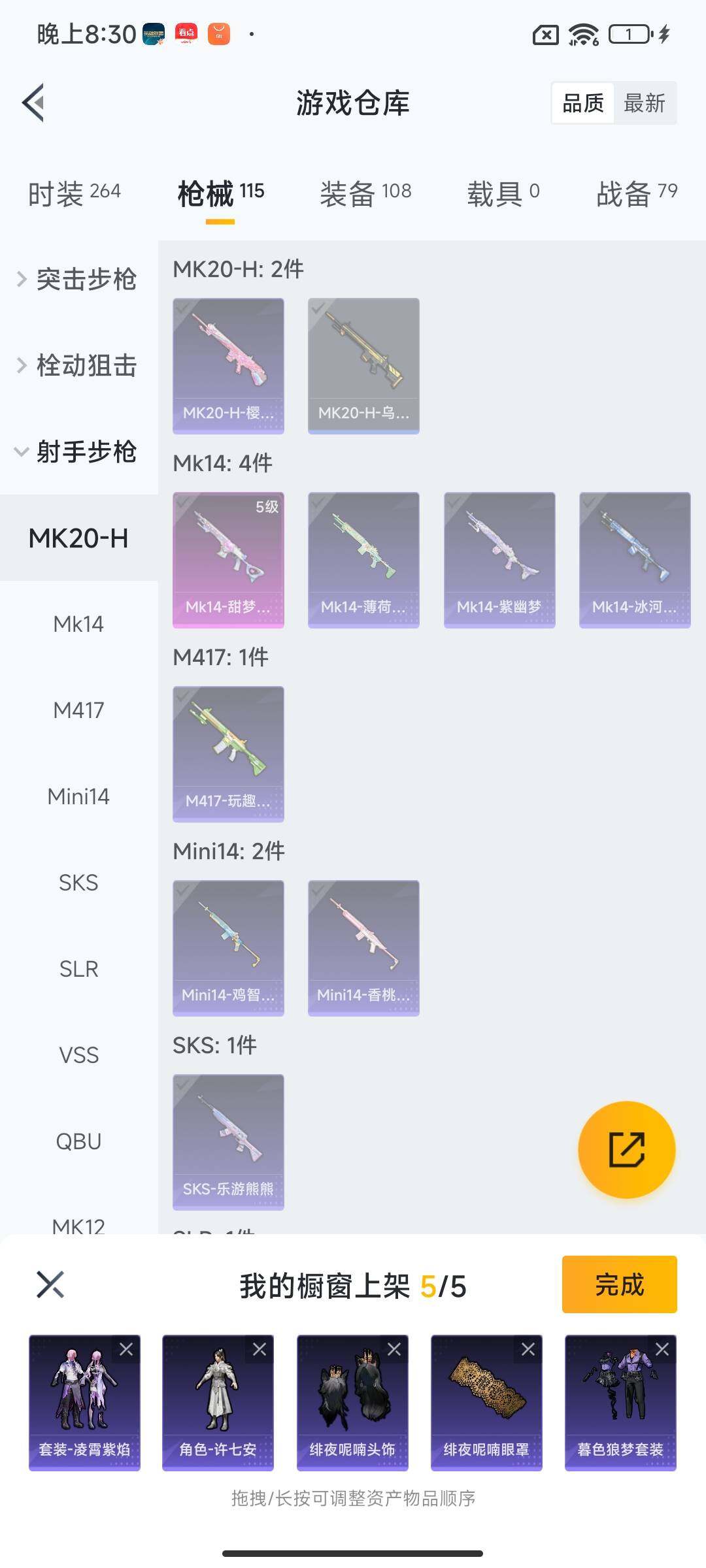Tap the yellow floating share button
Viewport: 706px width, 1568px height.
(626, 1150)
